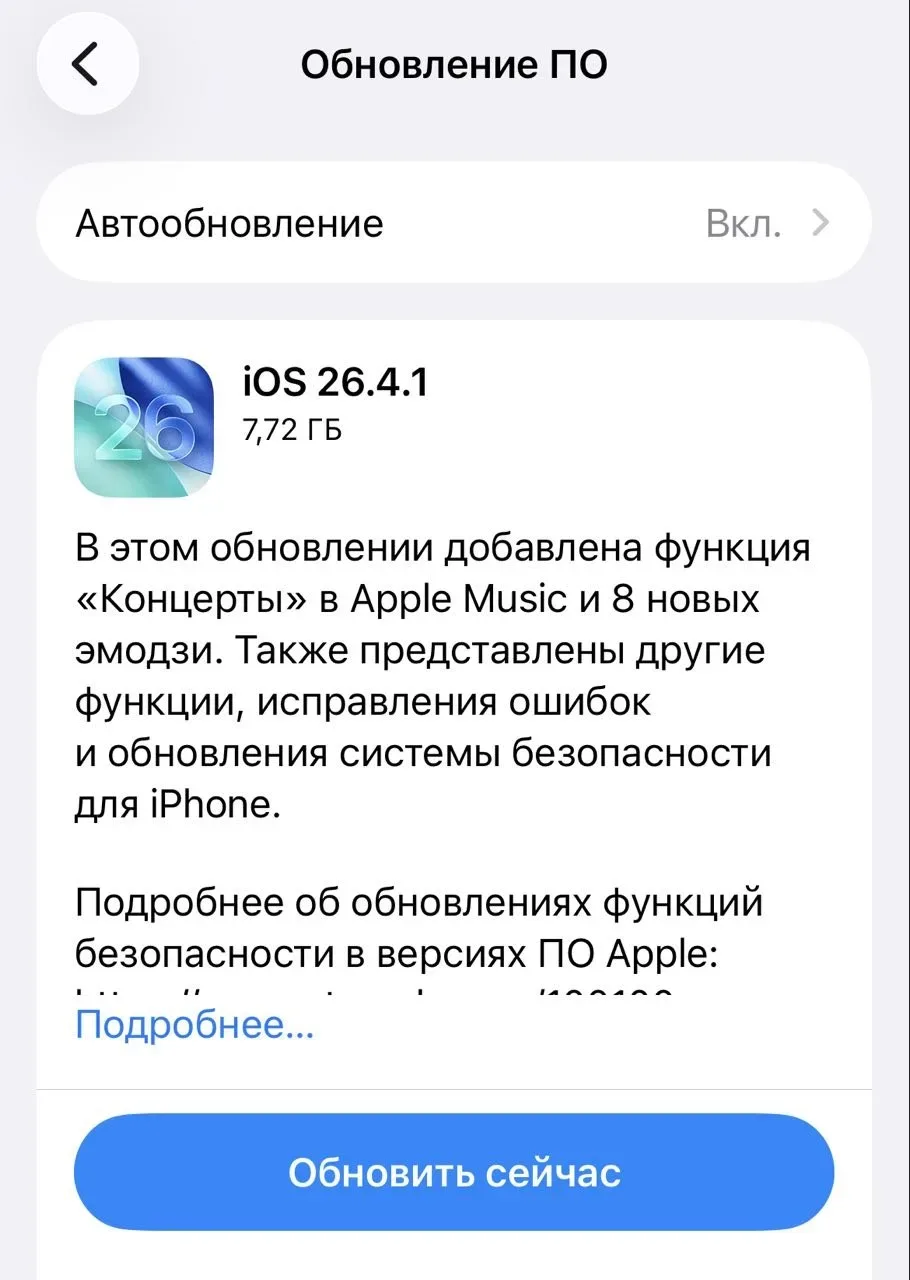Tap the Обновить сейчас button
This screenshot has width=910, height=1280.
tap(453, 1172)
